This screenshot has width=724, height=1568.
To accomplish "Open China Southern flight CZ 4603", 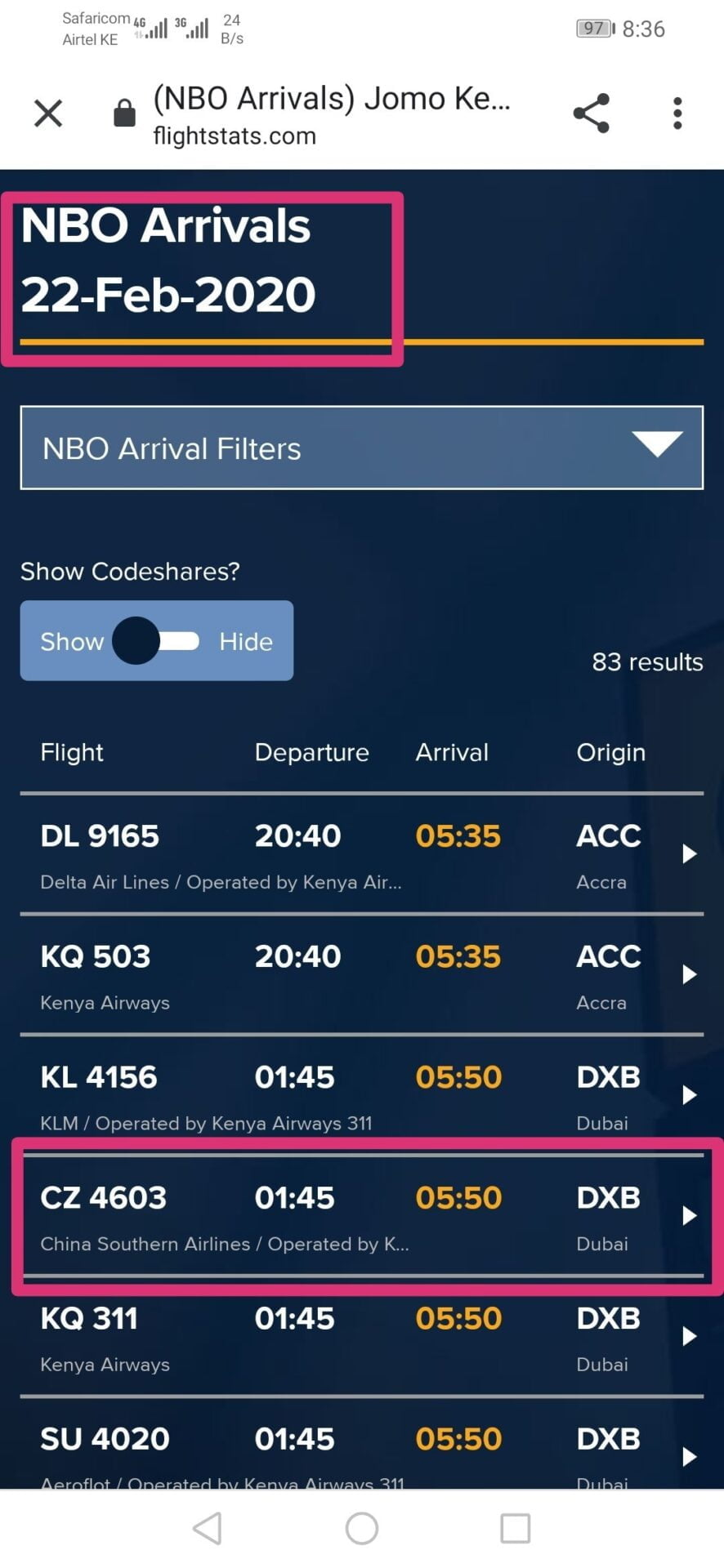I will coord(361,1217).
